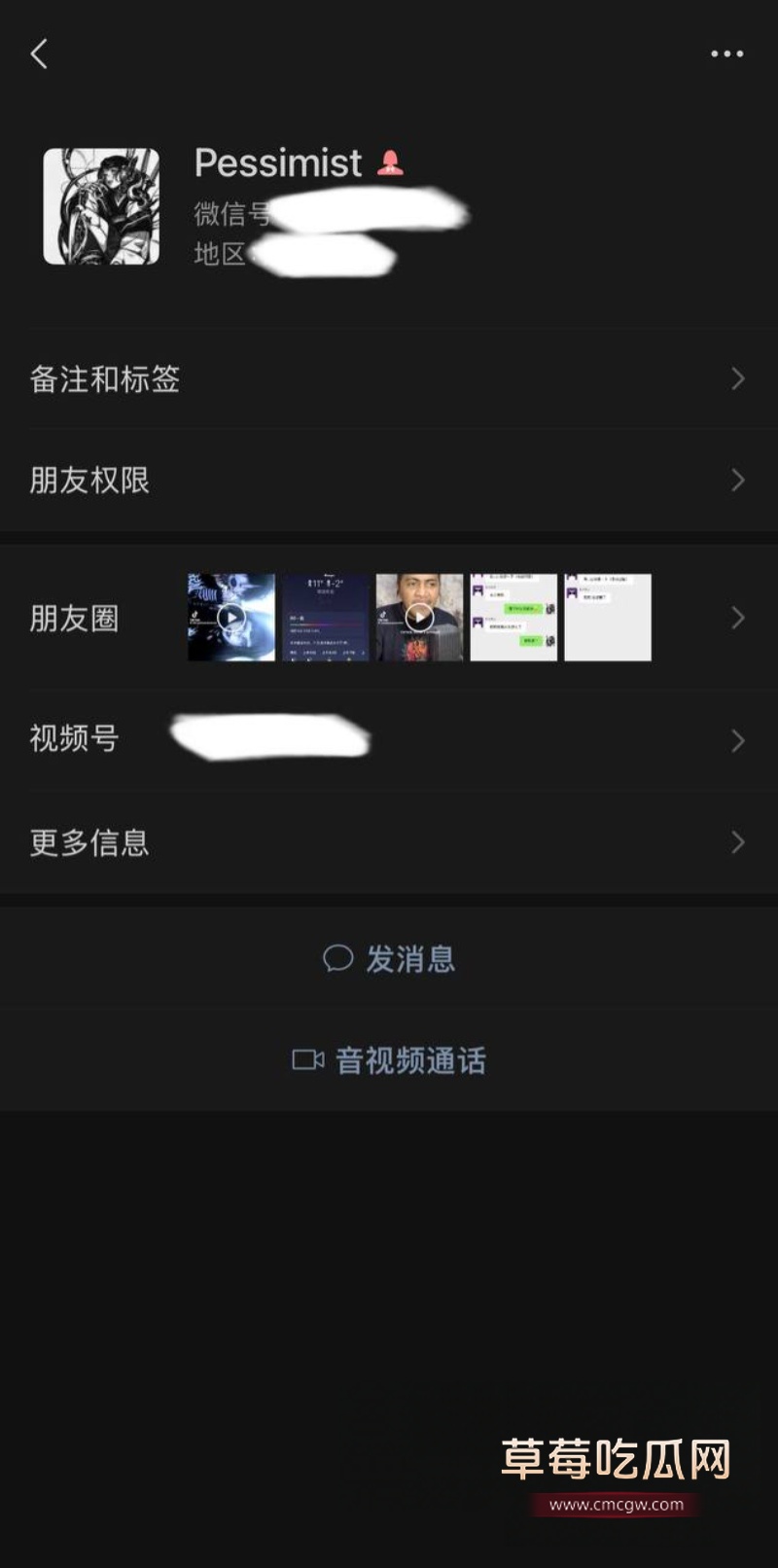Viewport: 778px width, 1568px height.
Task: Open the three-dot more options menu
Action: (726, 54)
